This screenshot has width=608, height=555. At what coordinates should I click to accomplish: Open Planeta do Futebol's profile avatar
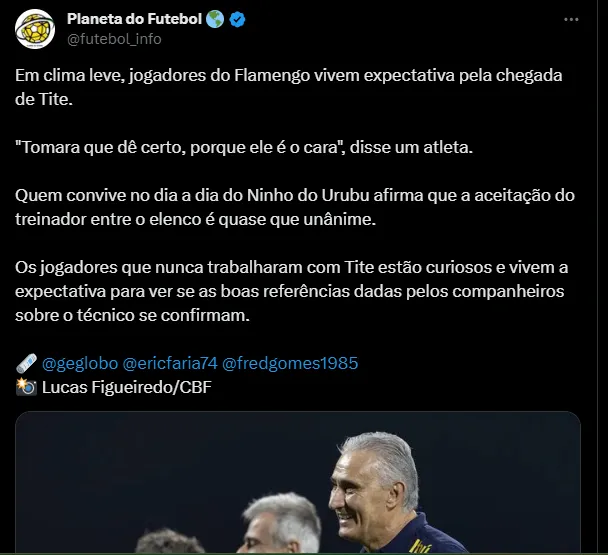pos(35,29)
